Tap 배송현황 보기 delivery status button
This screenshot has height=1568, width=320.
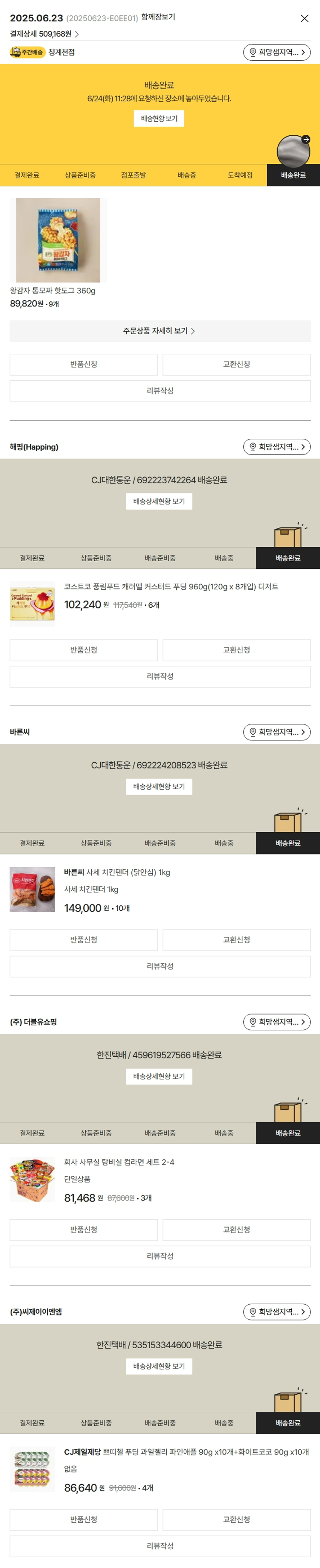click(159, 119)
